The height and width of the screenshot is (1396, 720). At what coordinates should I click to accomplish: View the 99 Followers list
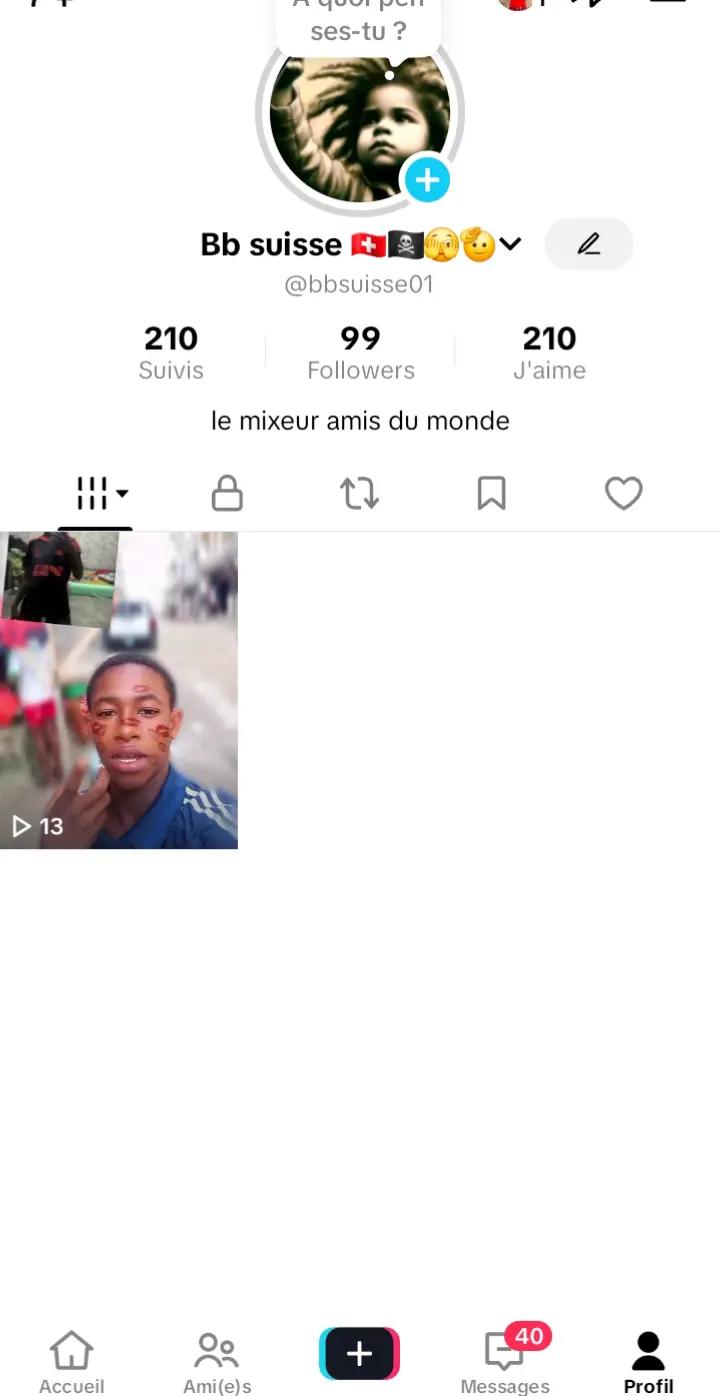tap(360, 353)
